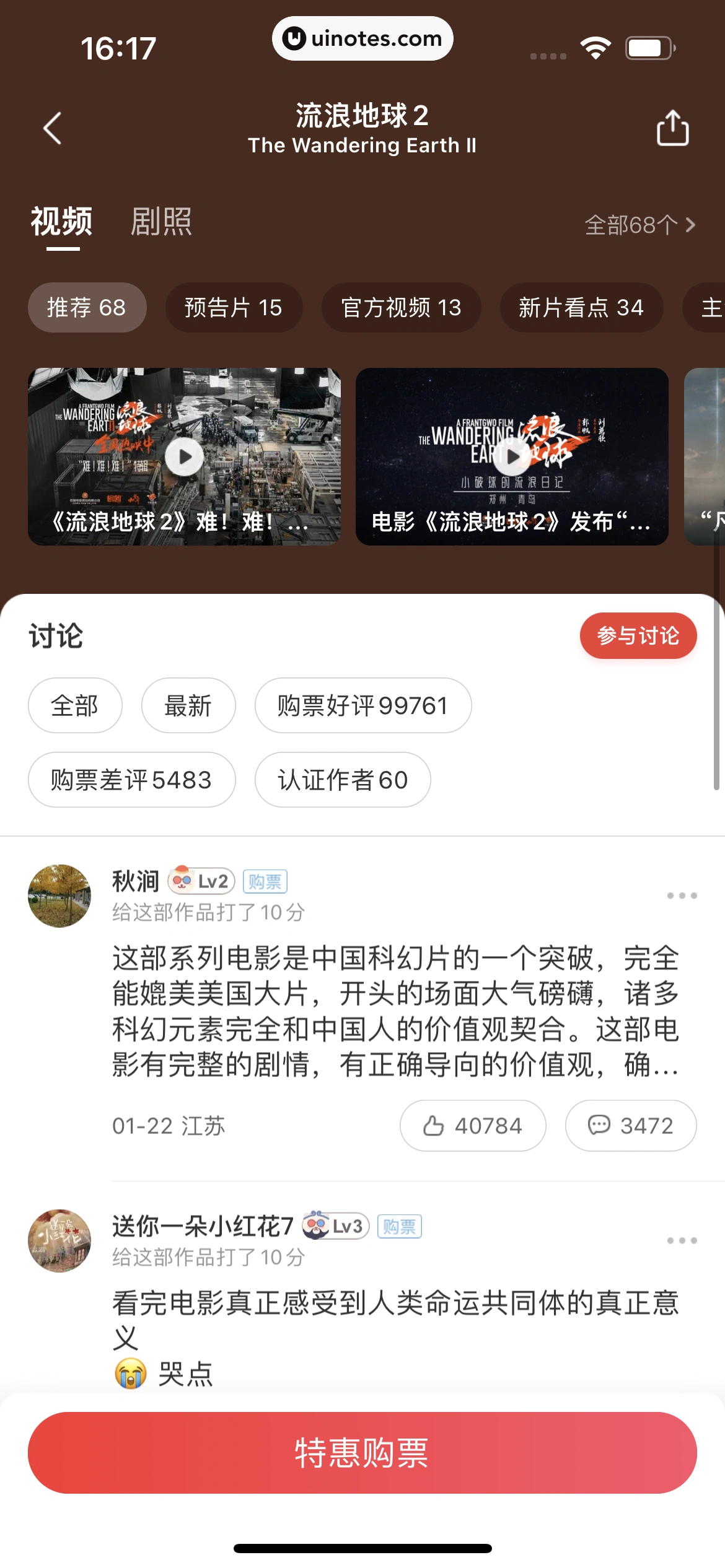The image size is (725, 1568).
Task: Open comments on 秋涧's review
Action: [630, 1125]
